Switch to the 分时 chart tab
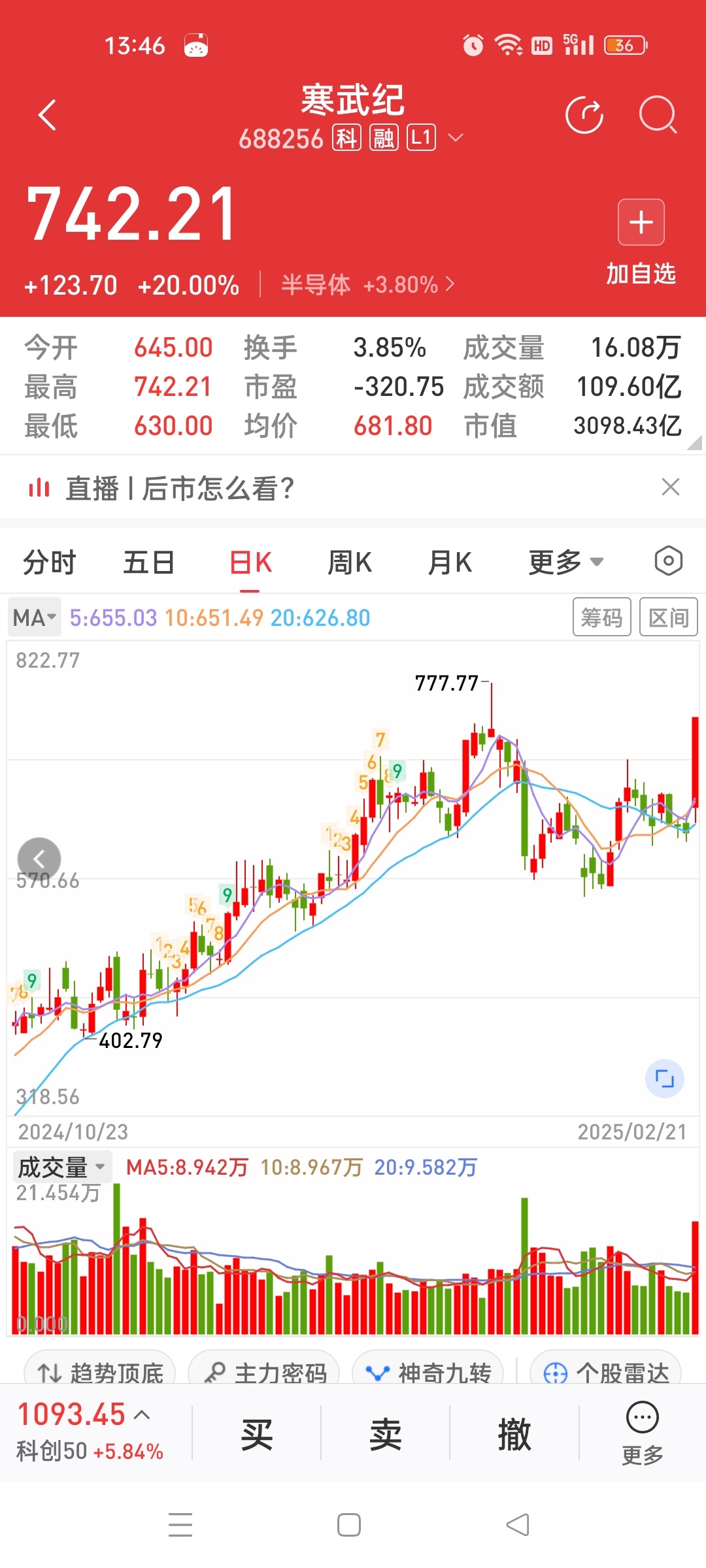Screen dimensions: 706x1568 pyautogui.click(x=50, y=563)
